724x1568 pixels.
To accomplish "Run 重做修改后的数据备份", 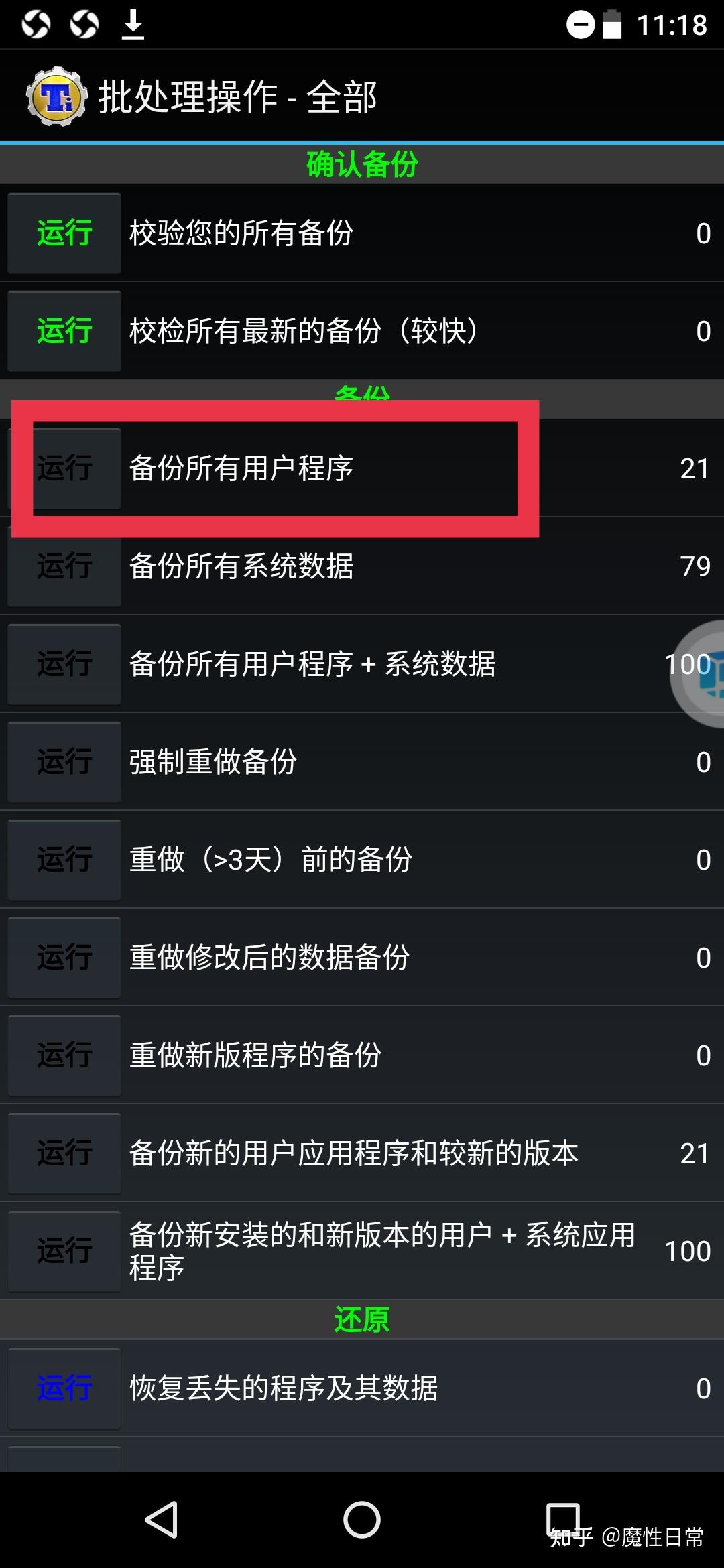I will coord(64,958).
